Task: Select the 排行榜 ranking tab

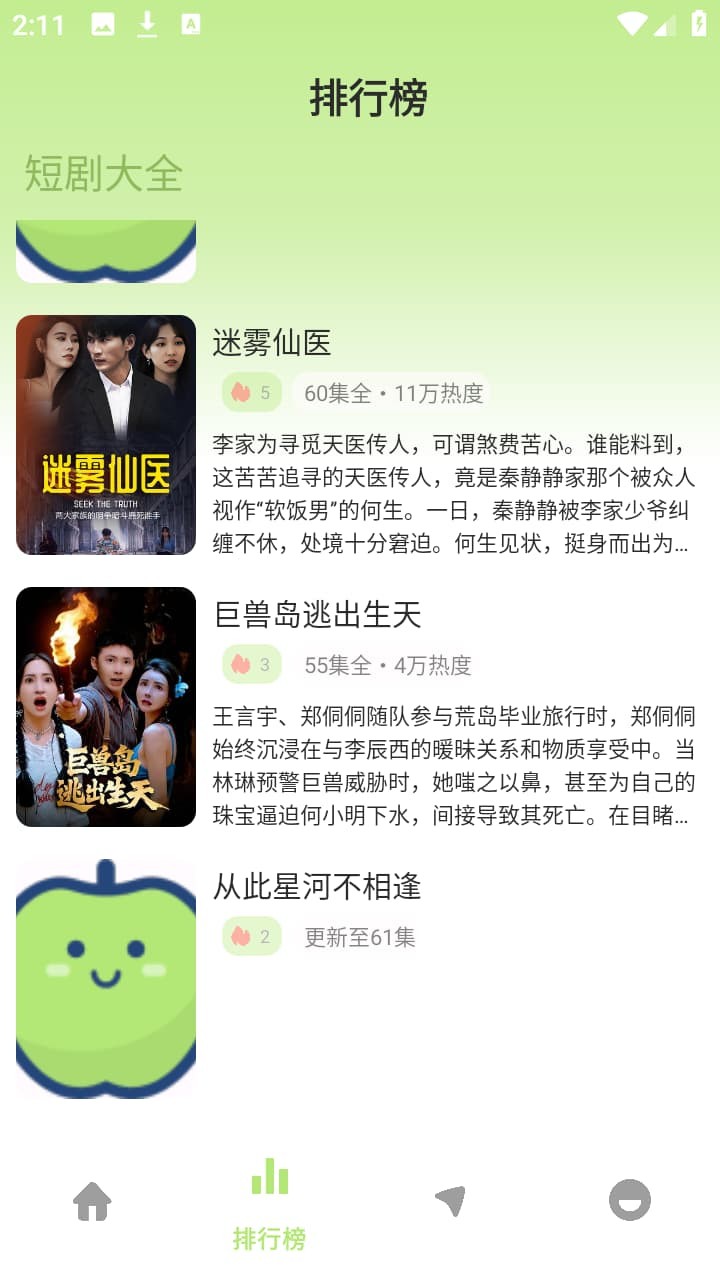Action: tap(269, 1203)
